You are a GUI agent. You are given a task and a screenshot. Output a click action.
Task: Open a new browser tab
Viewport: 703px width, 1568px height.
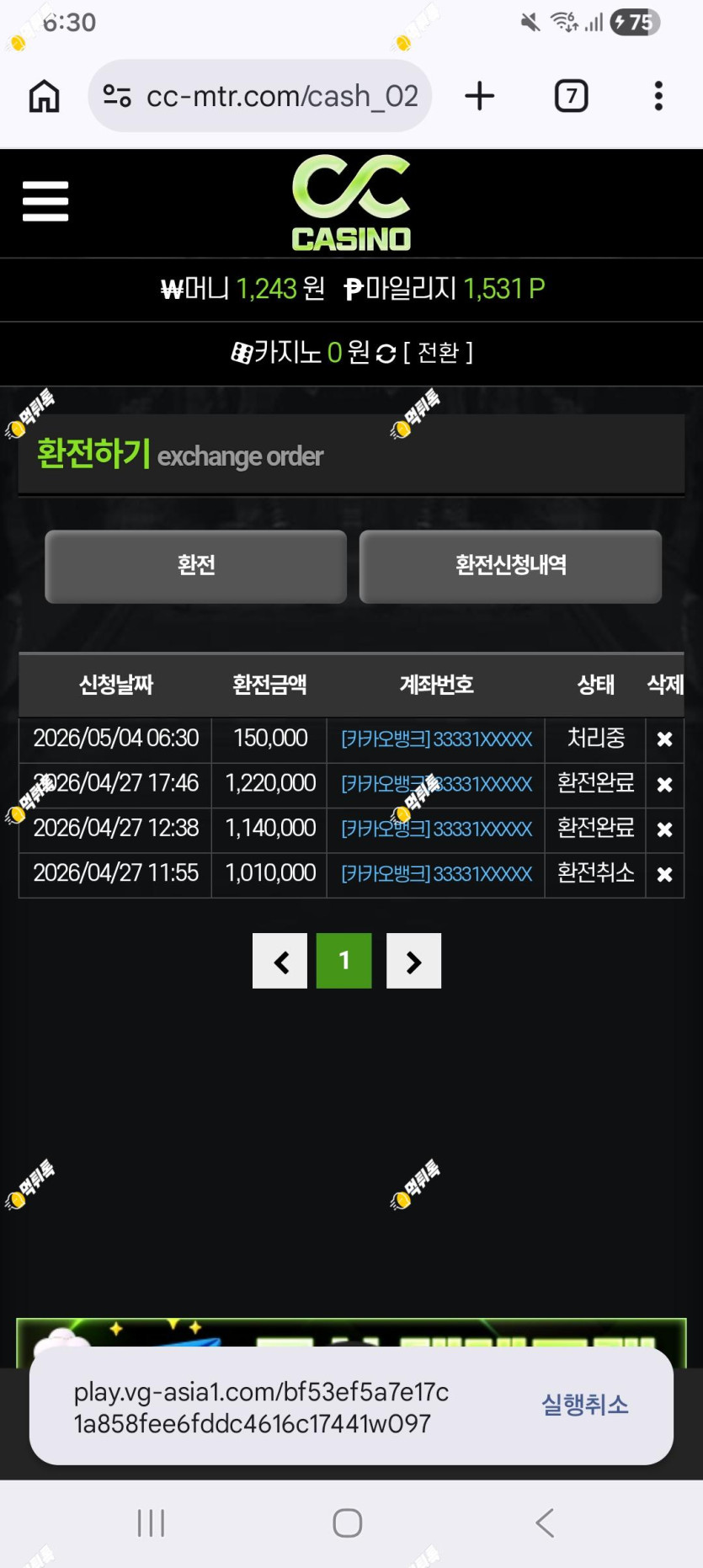pyautogui.click(x=480, y=96)
